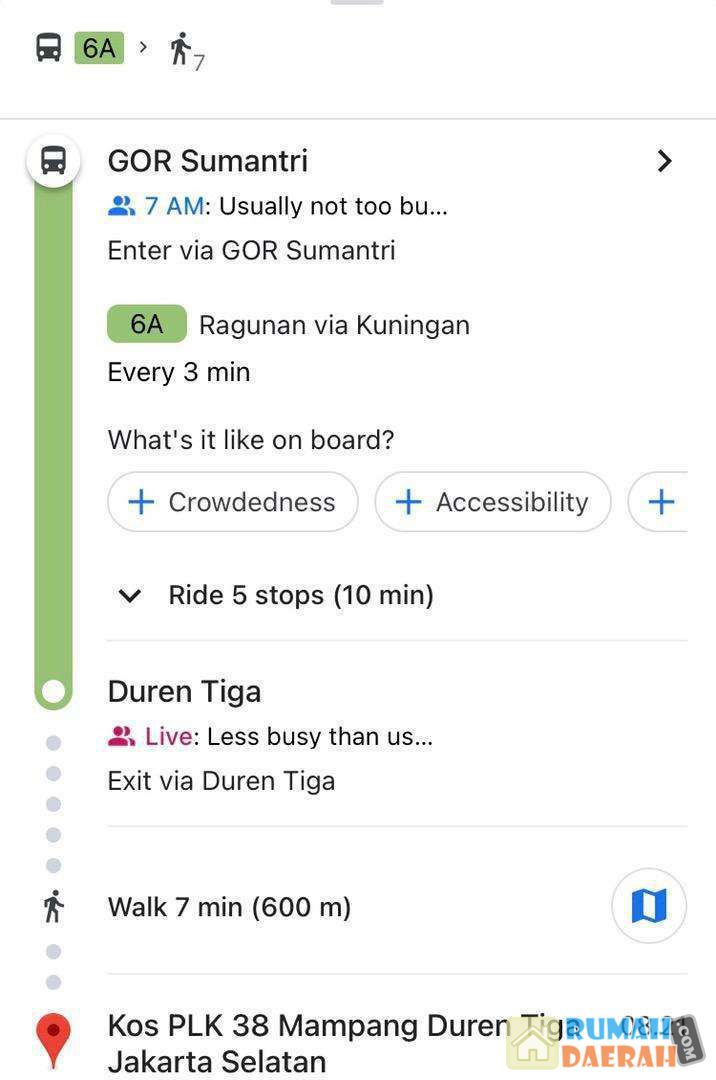716x1080 pixels.
Task: Select the Accessibility feedback chip
Action: click(492, 502)
